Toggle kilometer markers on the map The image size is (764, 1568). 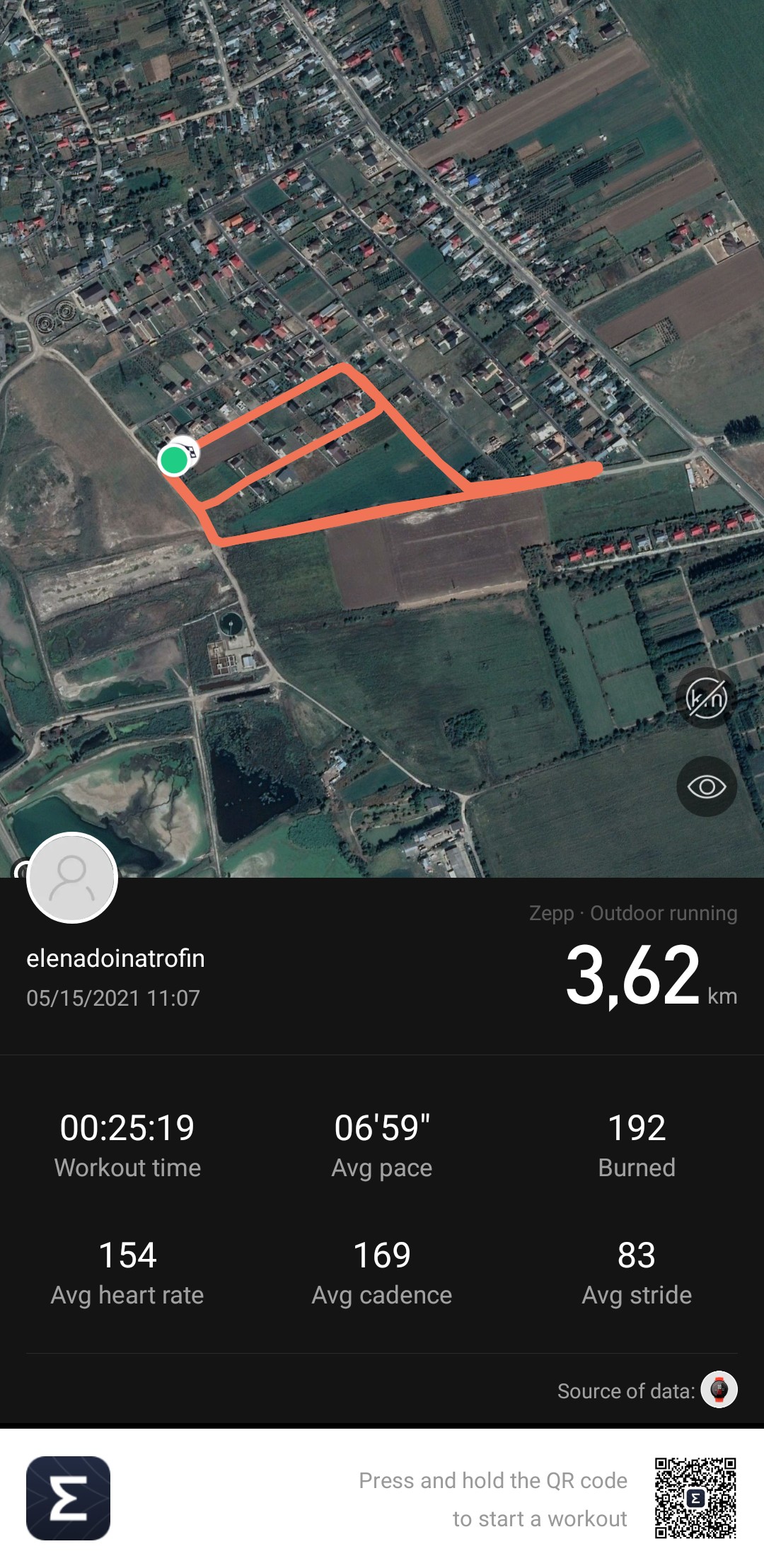(x=706, y=698)
